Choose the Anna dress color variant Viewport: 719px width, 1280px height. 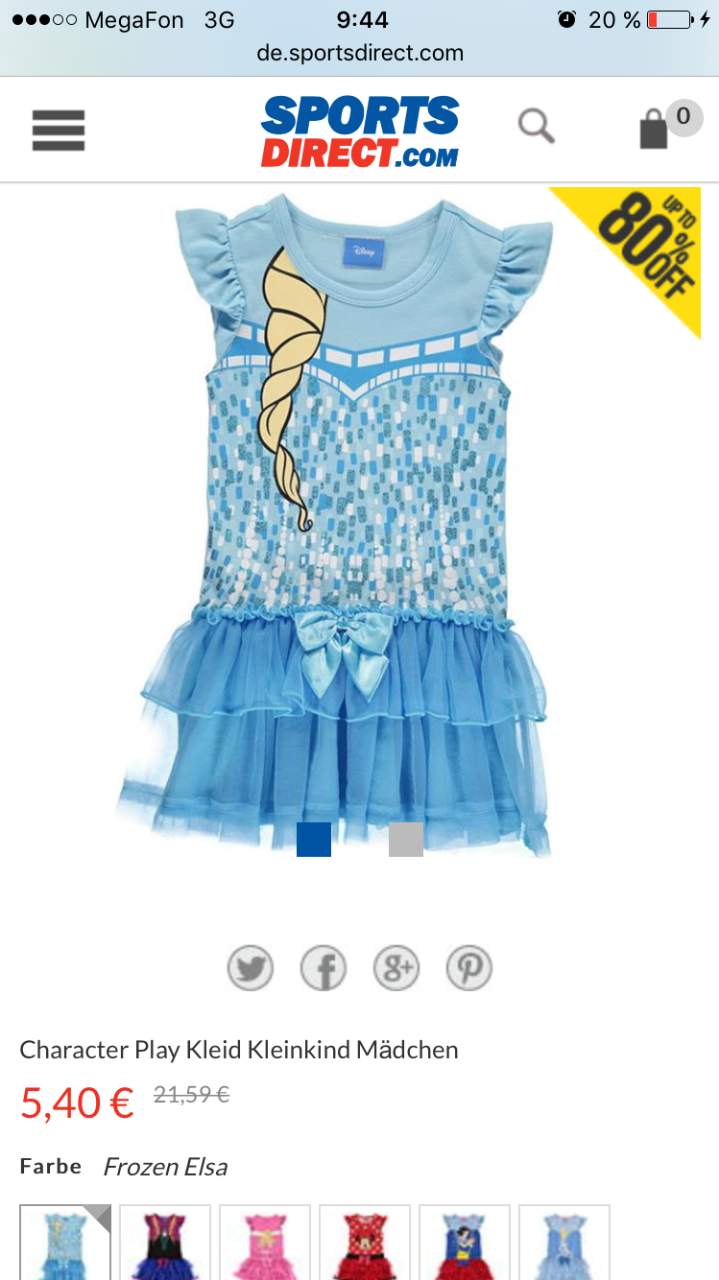click(x=165, y=1242)
